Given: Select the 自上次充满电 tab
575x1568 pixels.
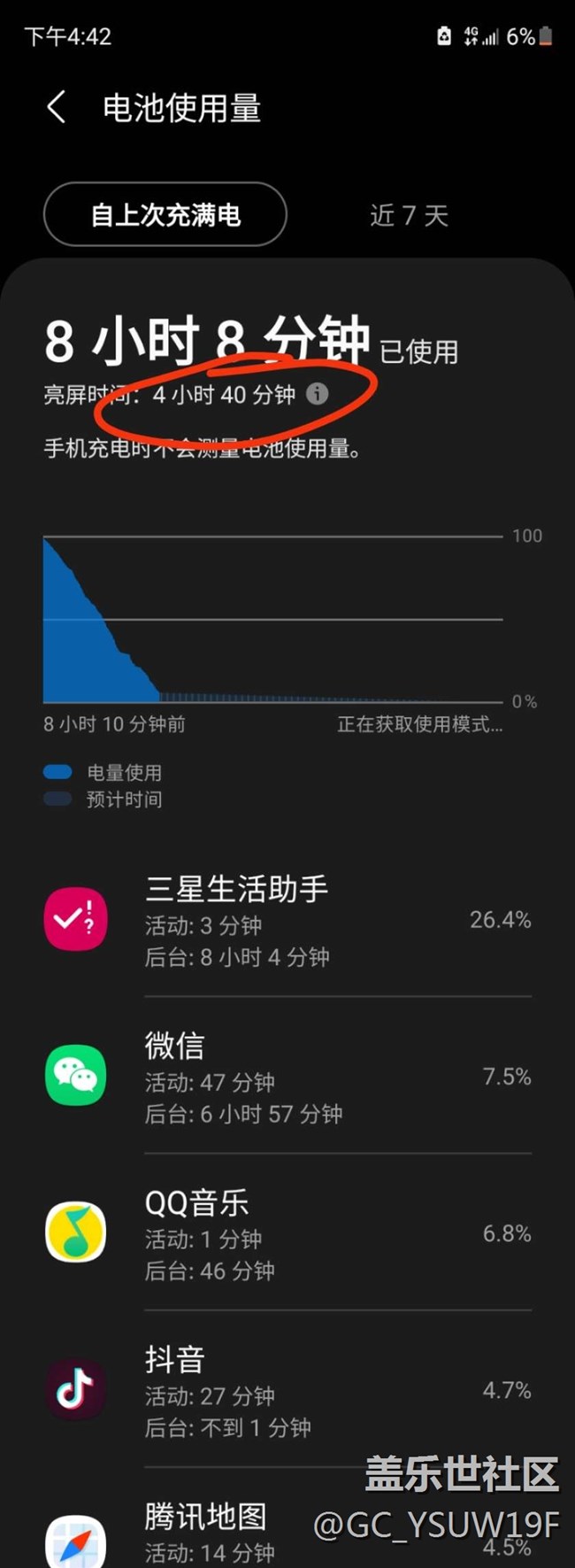Looking at the screenshot, I should point(165,214).
